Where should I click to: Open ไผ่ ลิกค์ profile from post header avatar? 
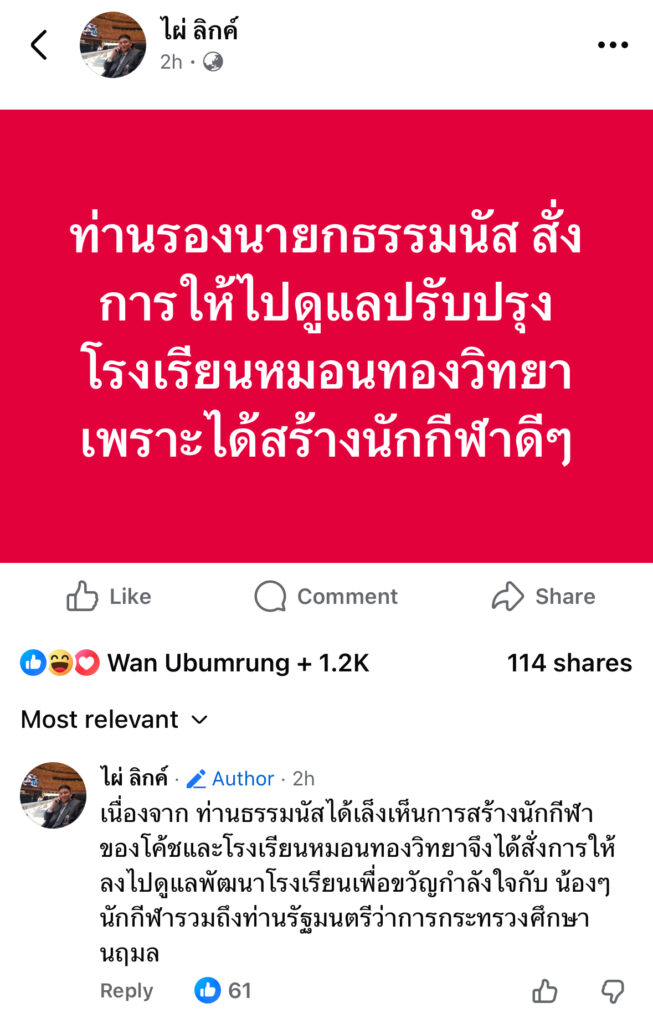(x=113, y=45)
